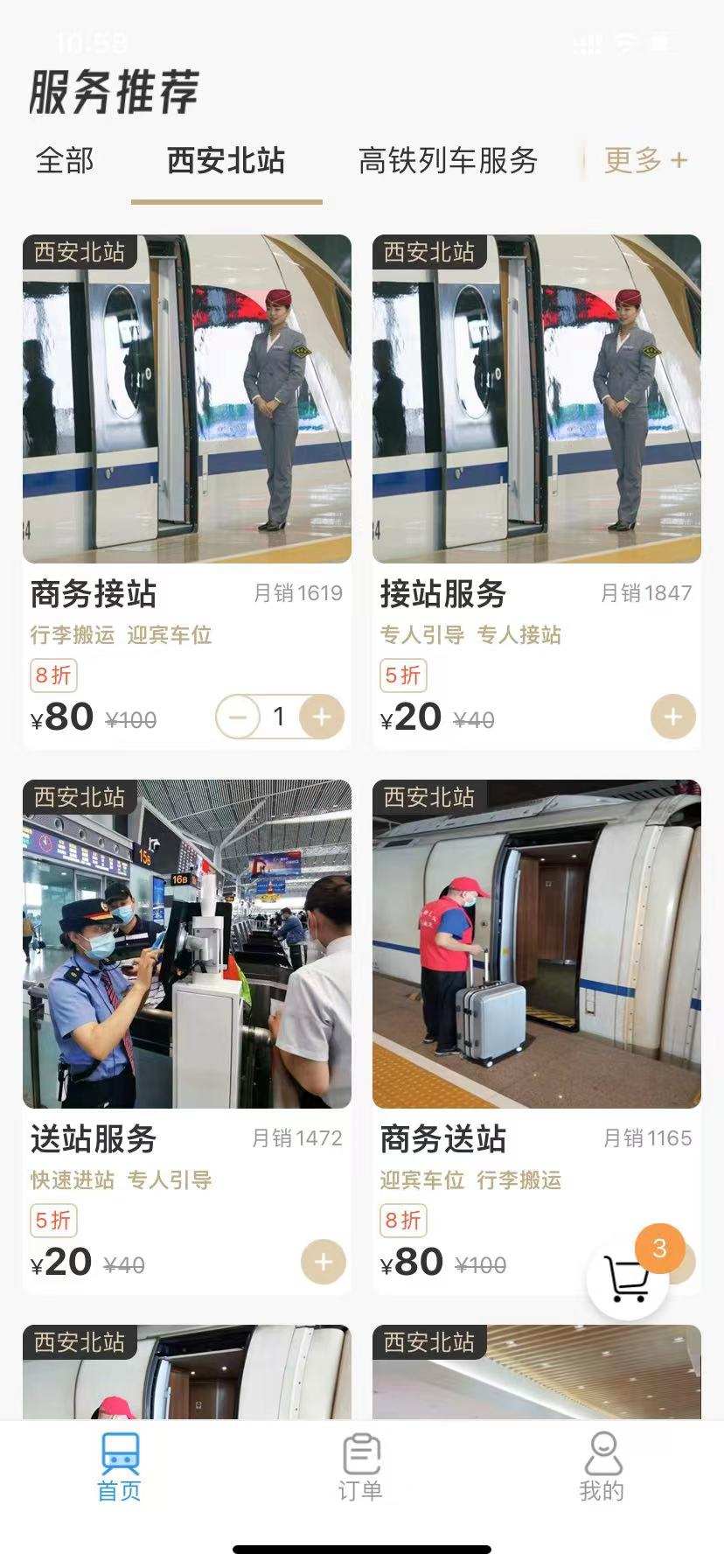Screen dimensions: 724x1568
Task: Add 接站服务 to the cart
Action: click(x=672, y=717)
